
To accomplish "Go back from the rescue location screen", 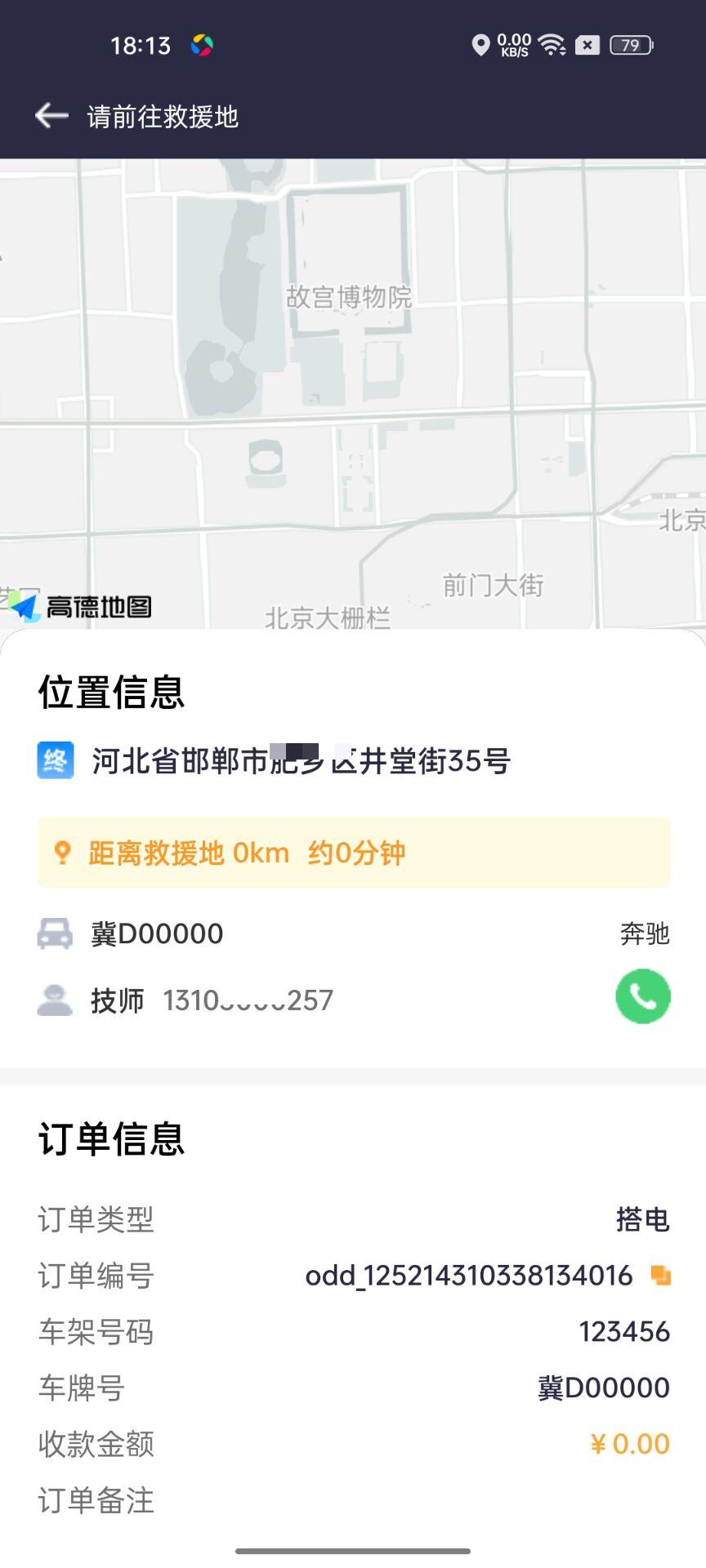I will [51, 116].
